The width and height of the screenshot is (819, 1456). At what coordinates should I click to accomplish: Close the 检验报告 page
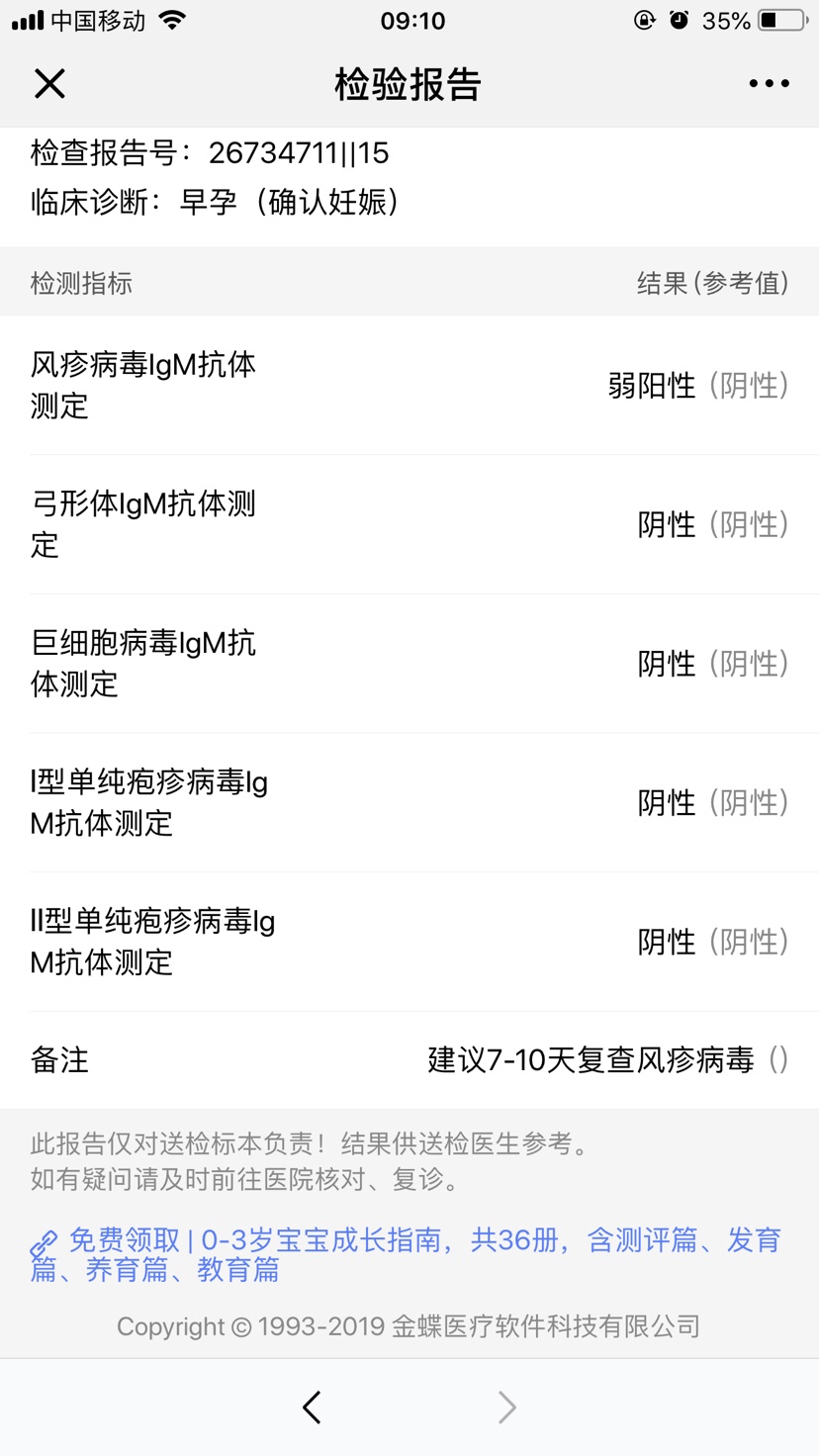point(49,84)
